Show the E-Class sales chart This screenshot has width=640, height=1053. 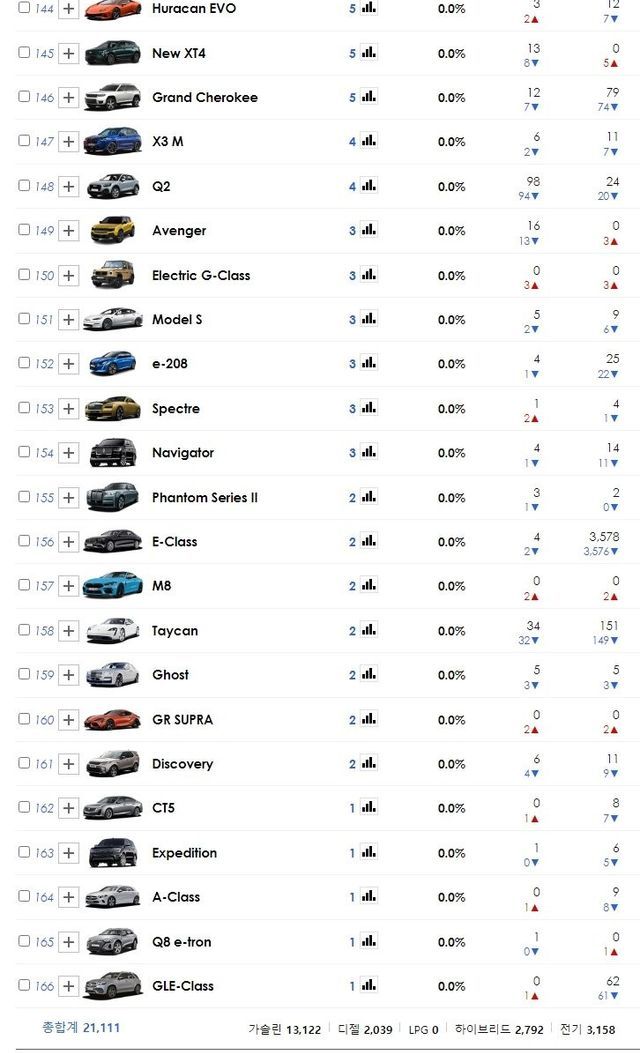coord(369,541)
